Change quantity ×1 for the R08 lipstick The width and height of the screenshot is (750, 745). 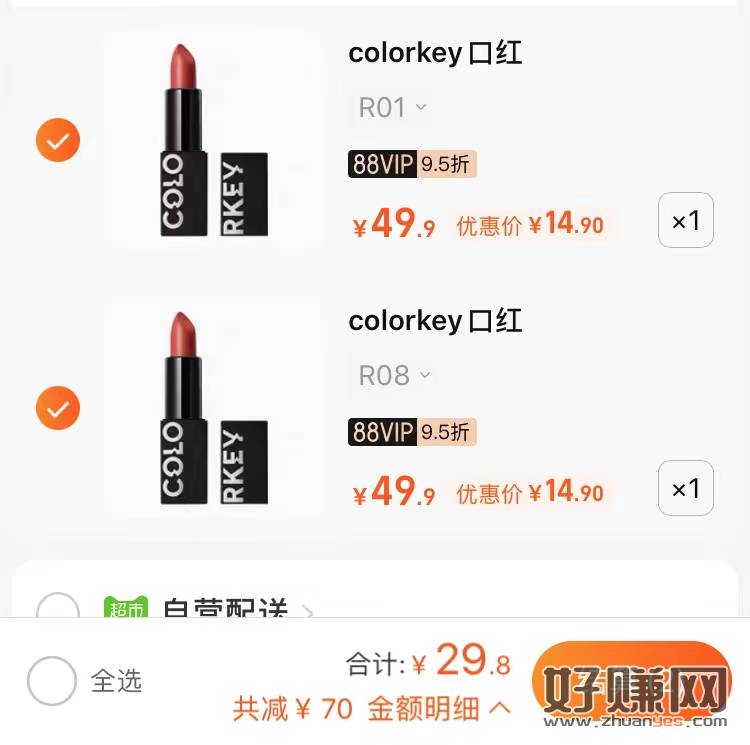(685, 488)
